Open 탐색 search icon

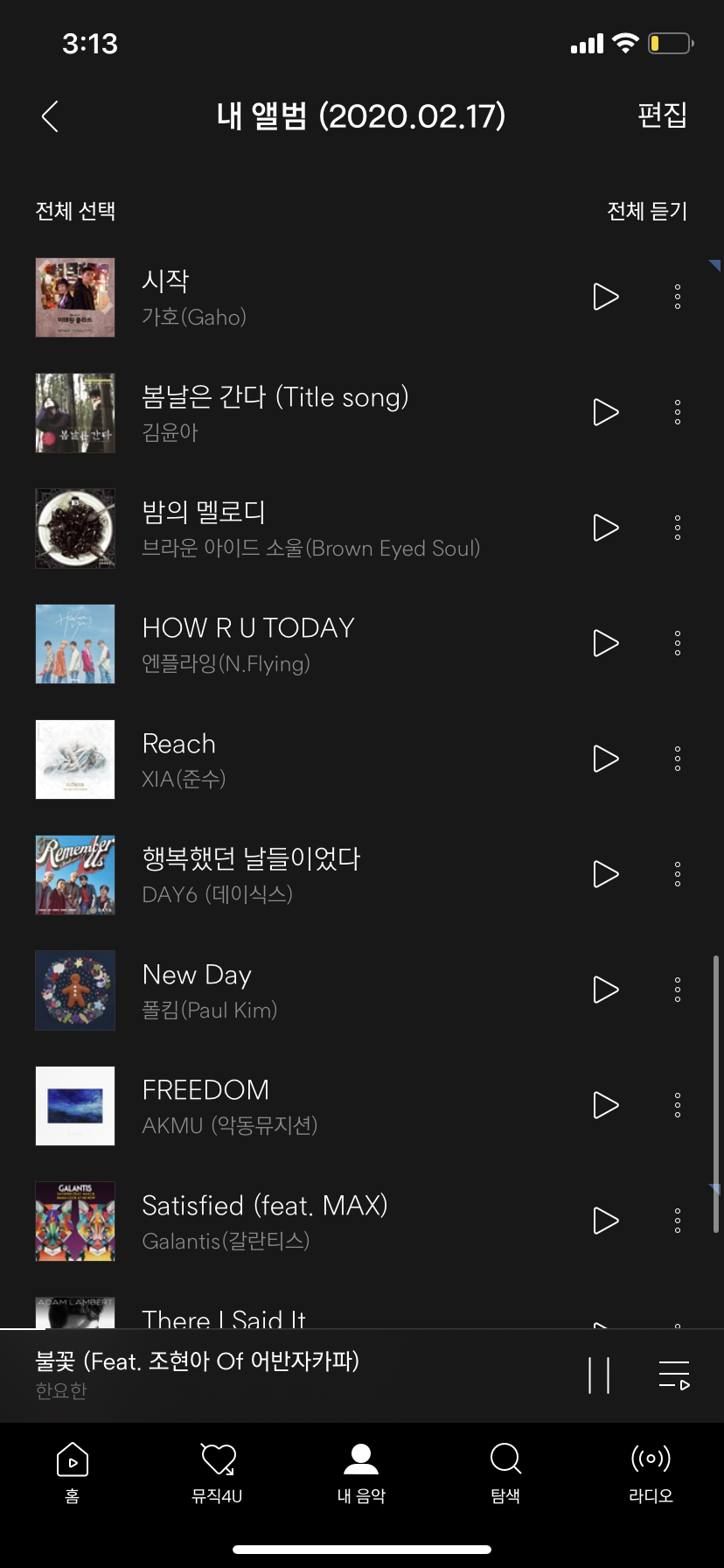(x=505, y=1459)
